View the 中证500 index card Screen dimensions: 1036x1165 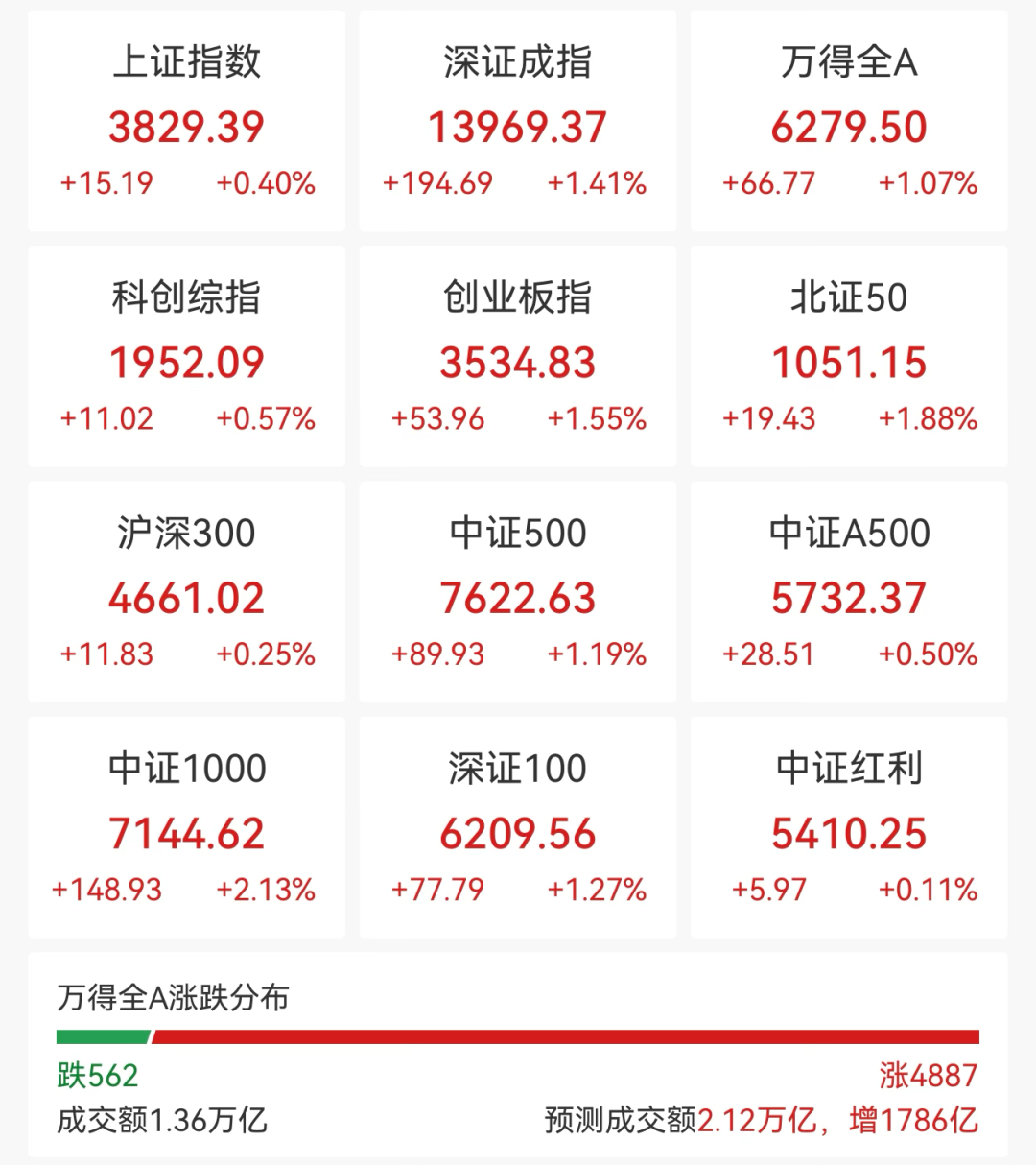click(x=518, y=592)
